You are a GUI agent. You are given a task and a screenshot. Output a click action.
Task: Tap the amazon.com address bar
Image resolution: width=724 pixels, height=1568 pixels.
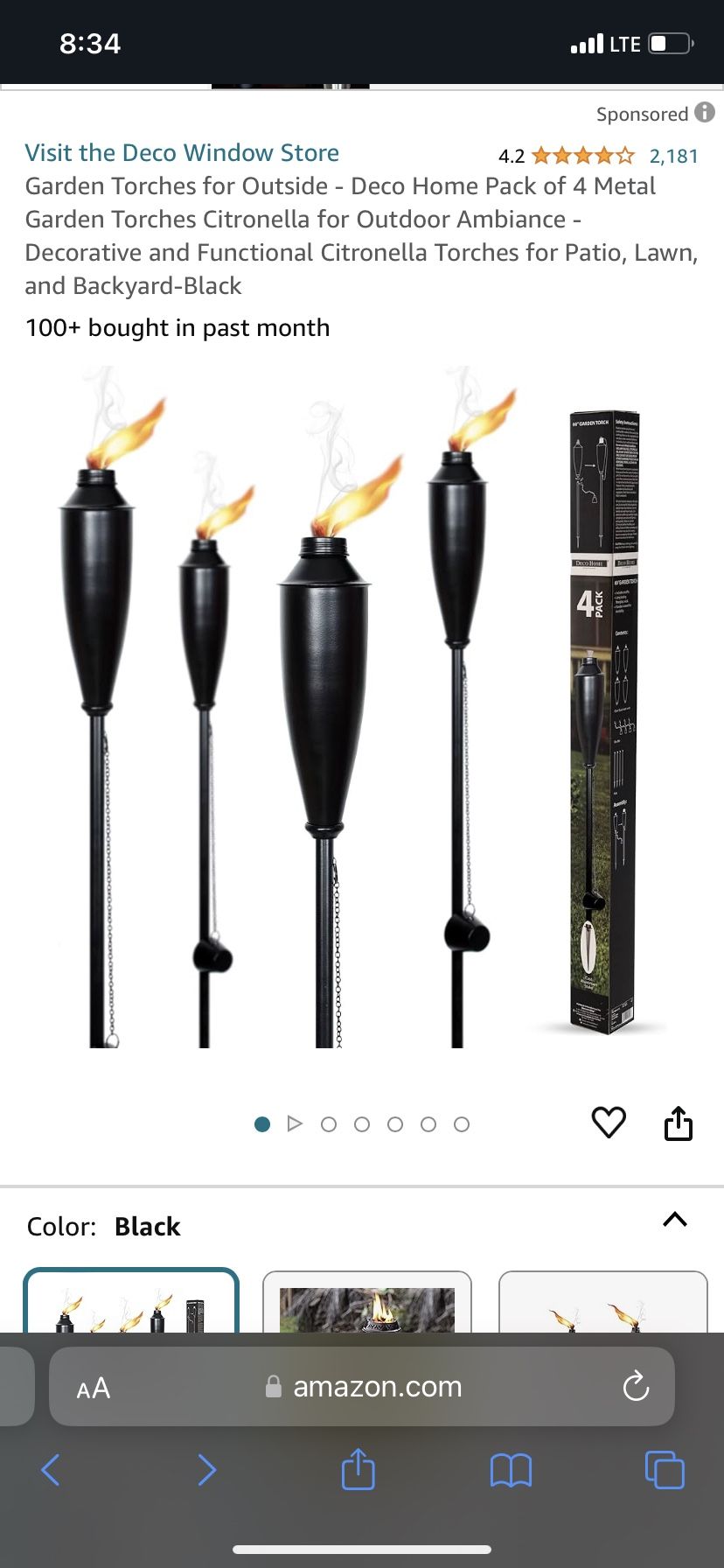(376, 1387)
